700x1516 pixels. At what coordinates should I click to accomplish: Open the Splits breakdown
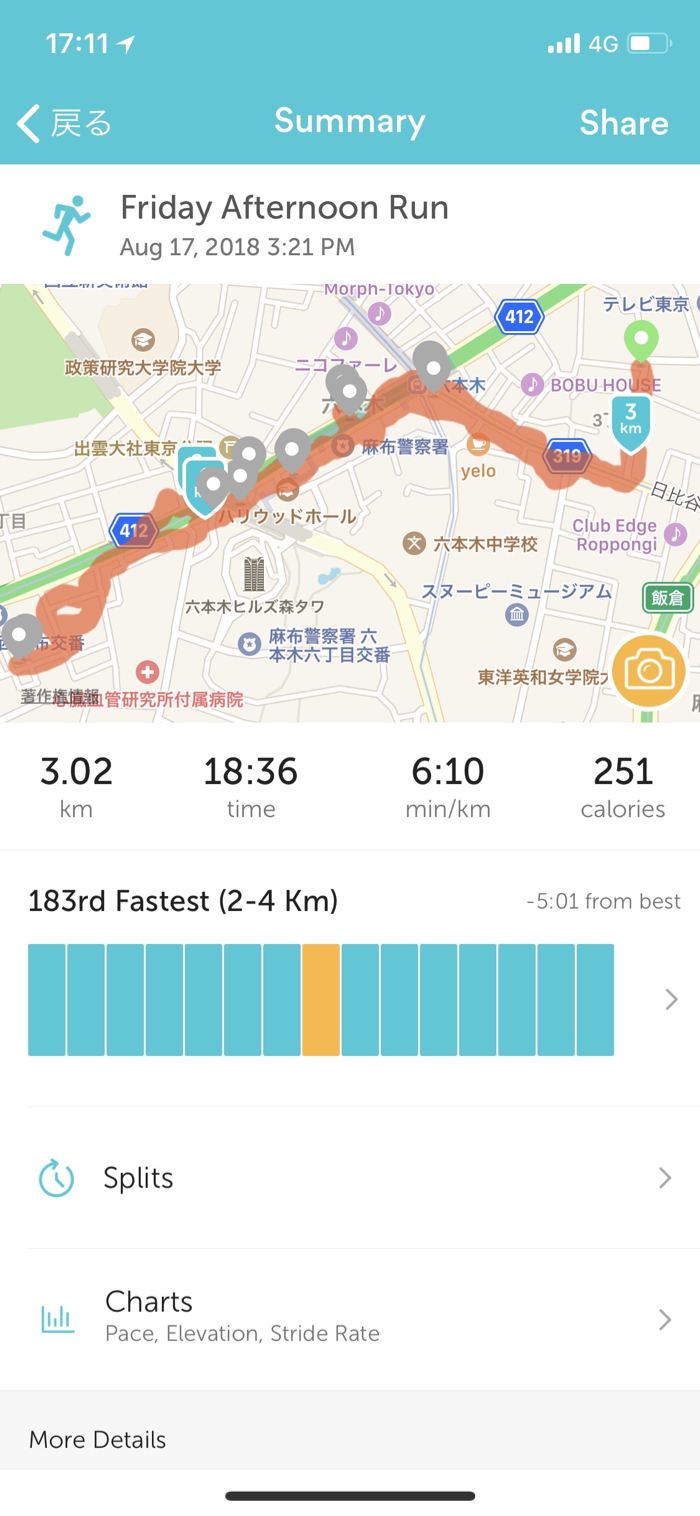[350, 1178]
